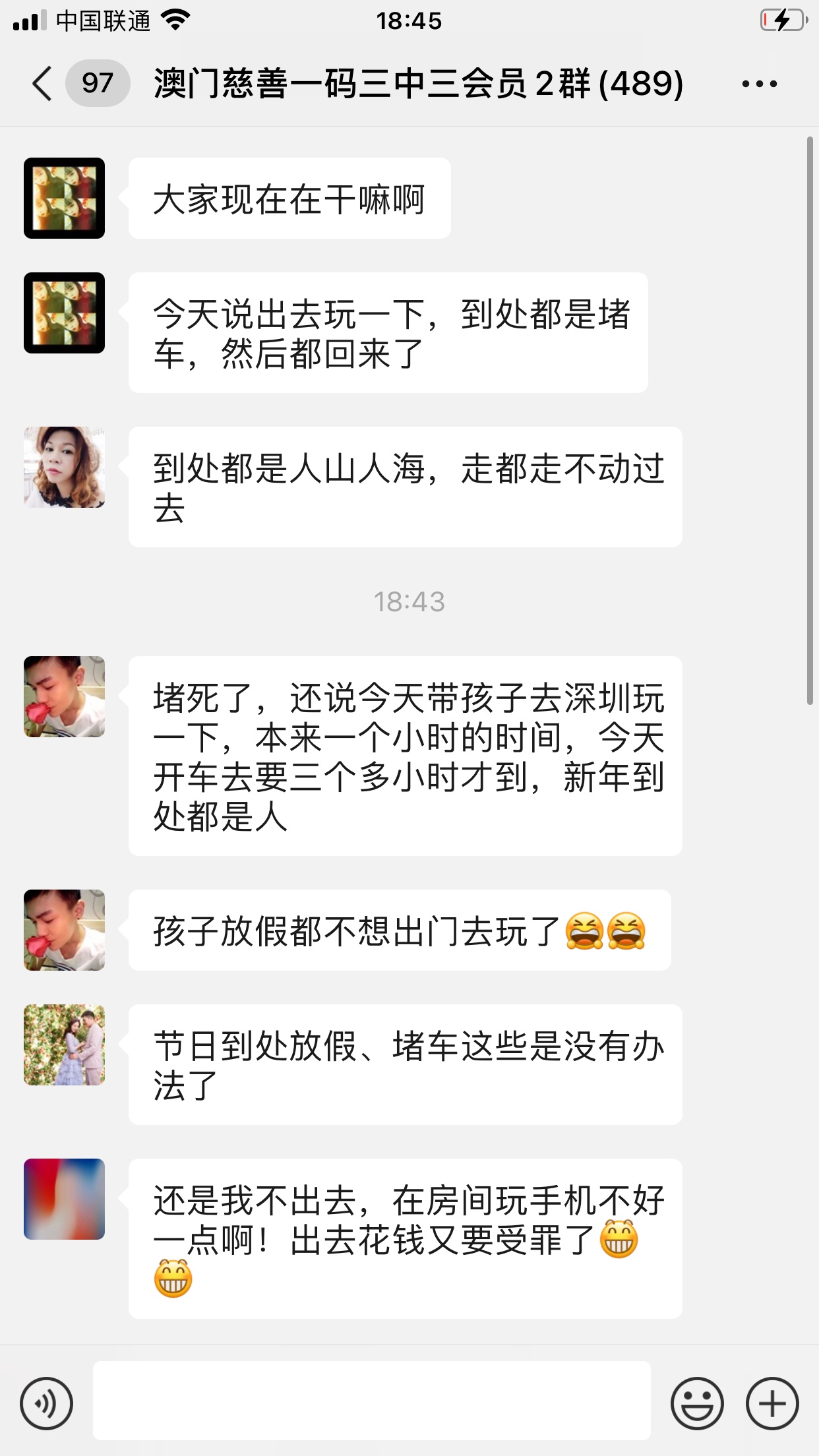Open profile of sender saying 孩子放假都不想出门去玩了
819x1456 pixels.
point(65,930)
